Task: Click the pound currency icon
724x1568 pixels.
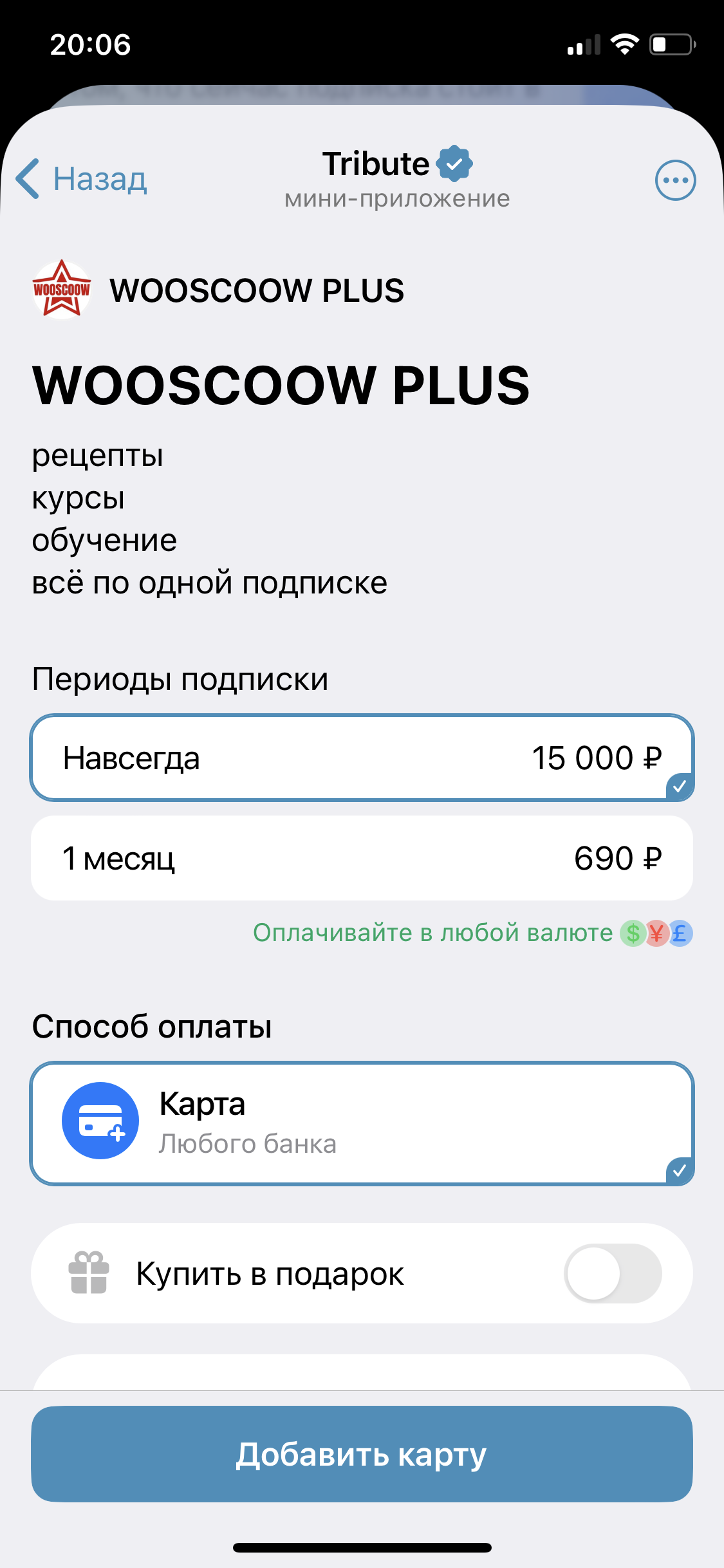Action: [681, 934]
